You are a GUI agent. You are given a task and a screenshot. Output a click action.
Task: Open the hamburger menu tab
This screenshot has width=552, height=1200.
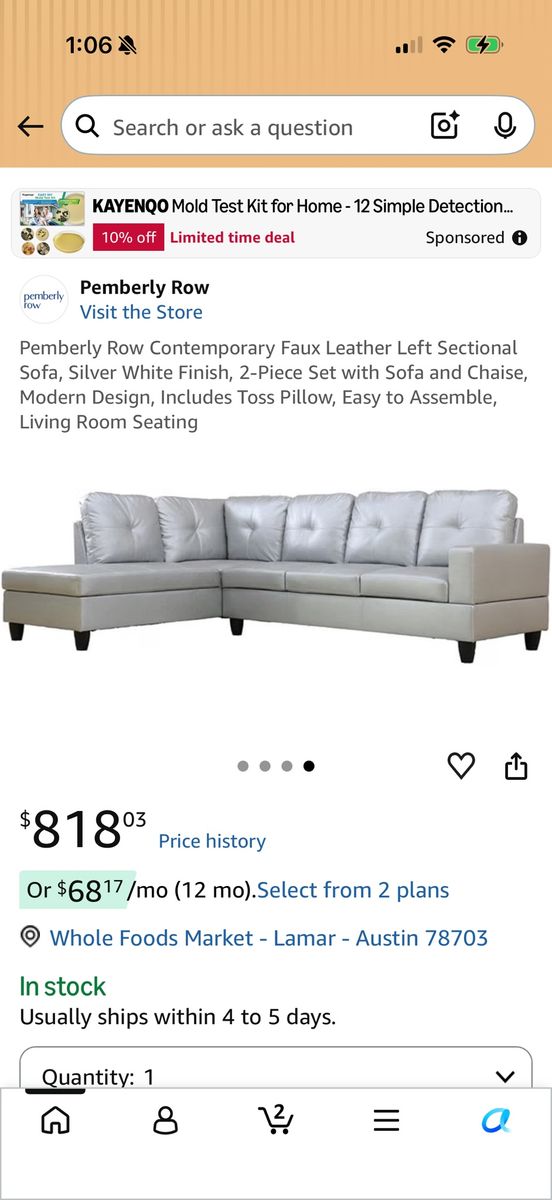click(x=386, y=1120)
